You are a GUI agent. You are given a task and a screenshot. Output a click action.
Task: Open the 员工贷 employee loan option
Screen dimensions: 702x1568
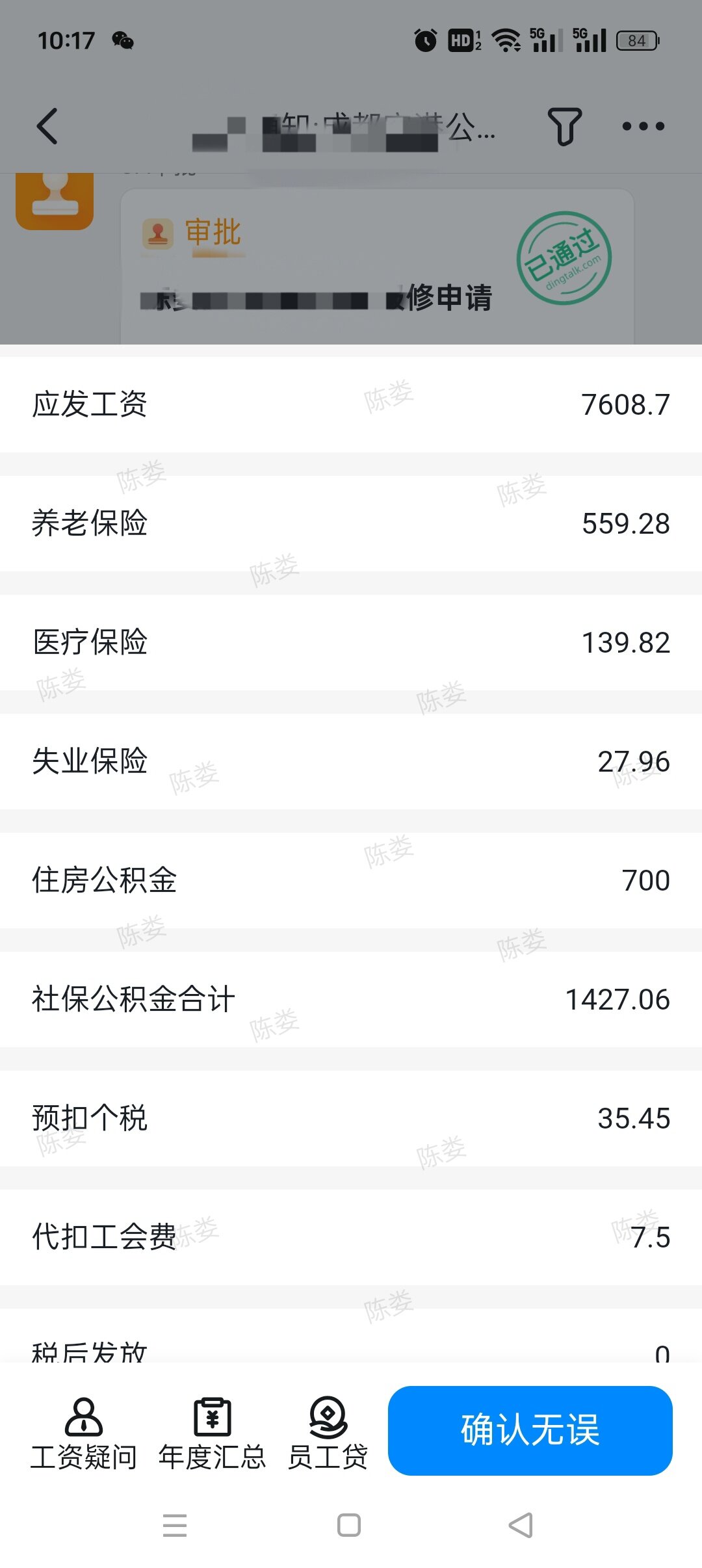pyautogui.click(x=328, y=1433)
